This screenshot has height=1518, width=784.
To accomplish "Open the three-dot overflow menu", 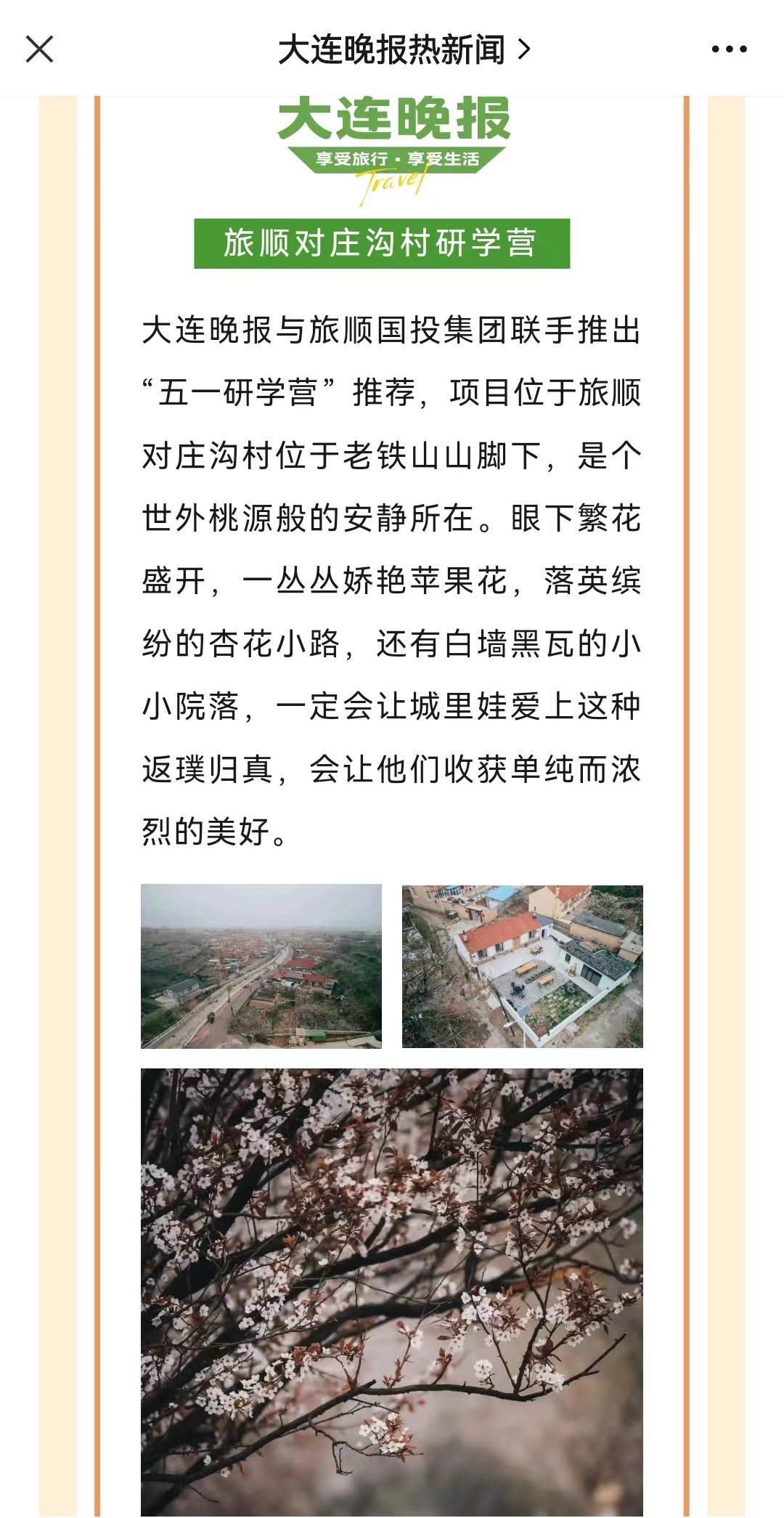I will pos(729,49).
